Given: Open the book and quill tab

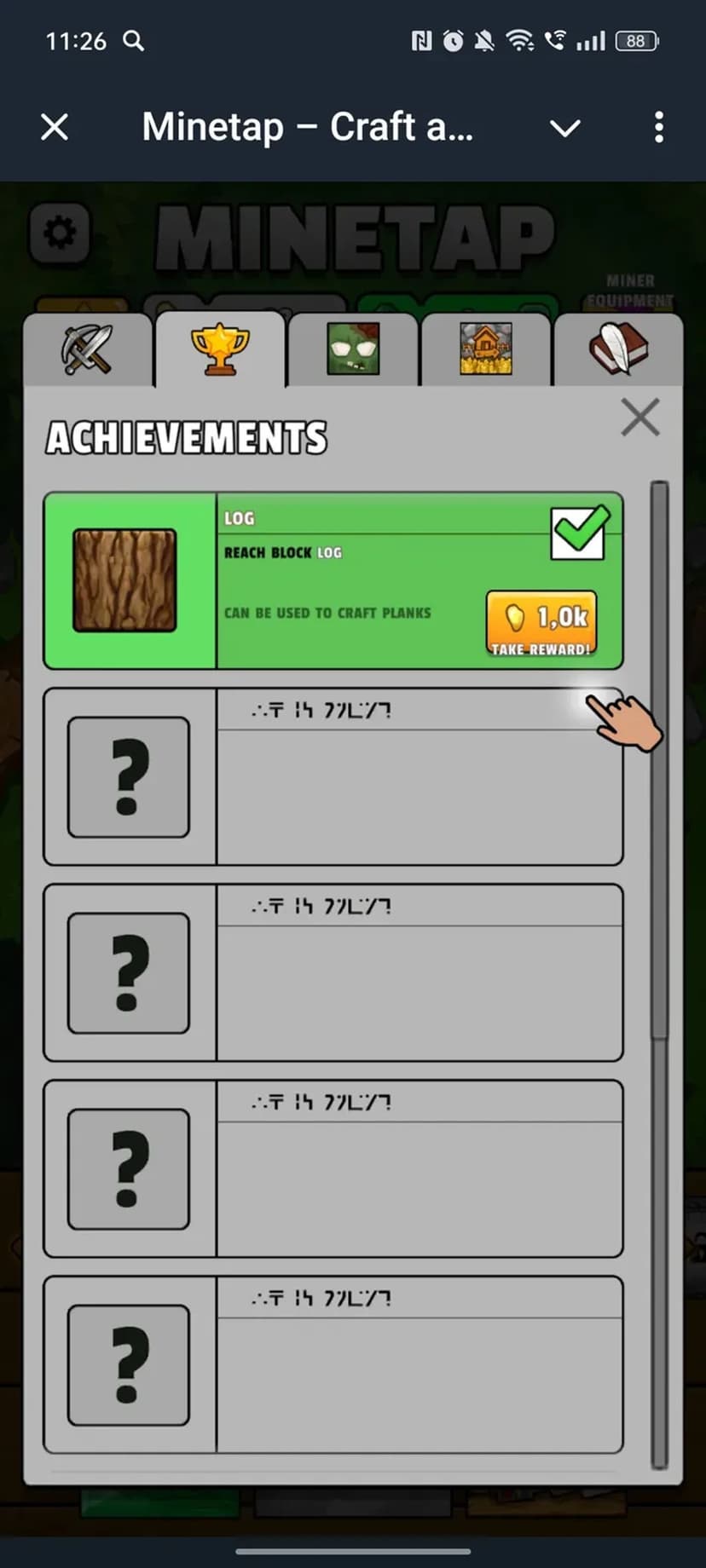Looking at the screenshot, I should click(x=618, y=349).
